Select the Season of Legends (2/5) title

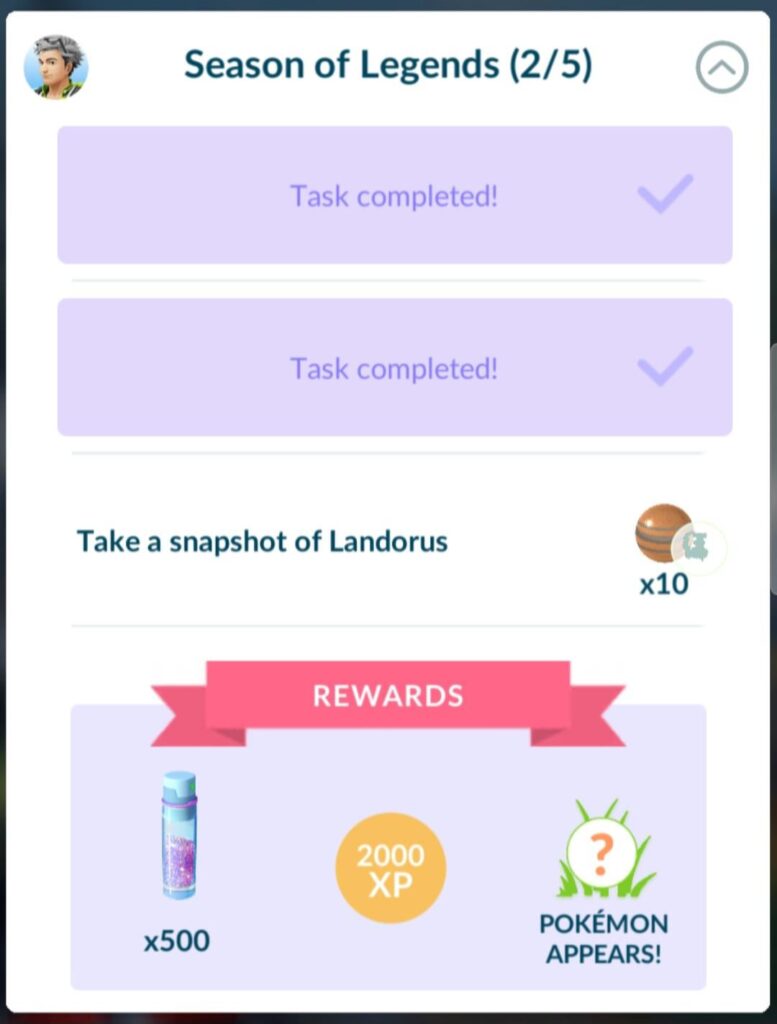389,64
